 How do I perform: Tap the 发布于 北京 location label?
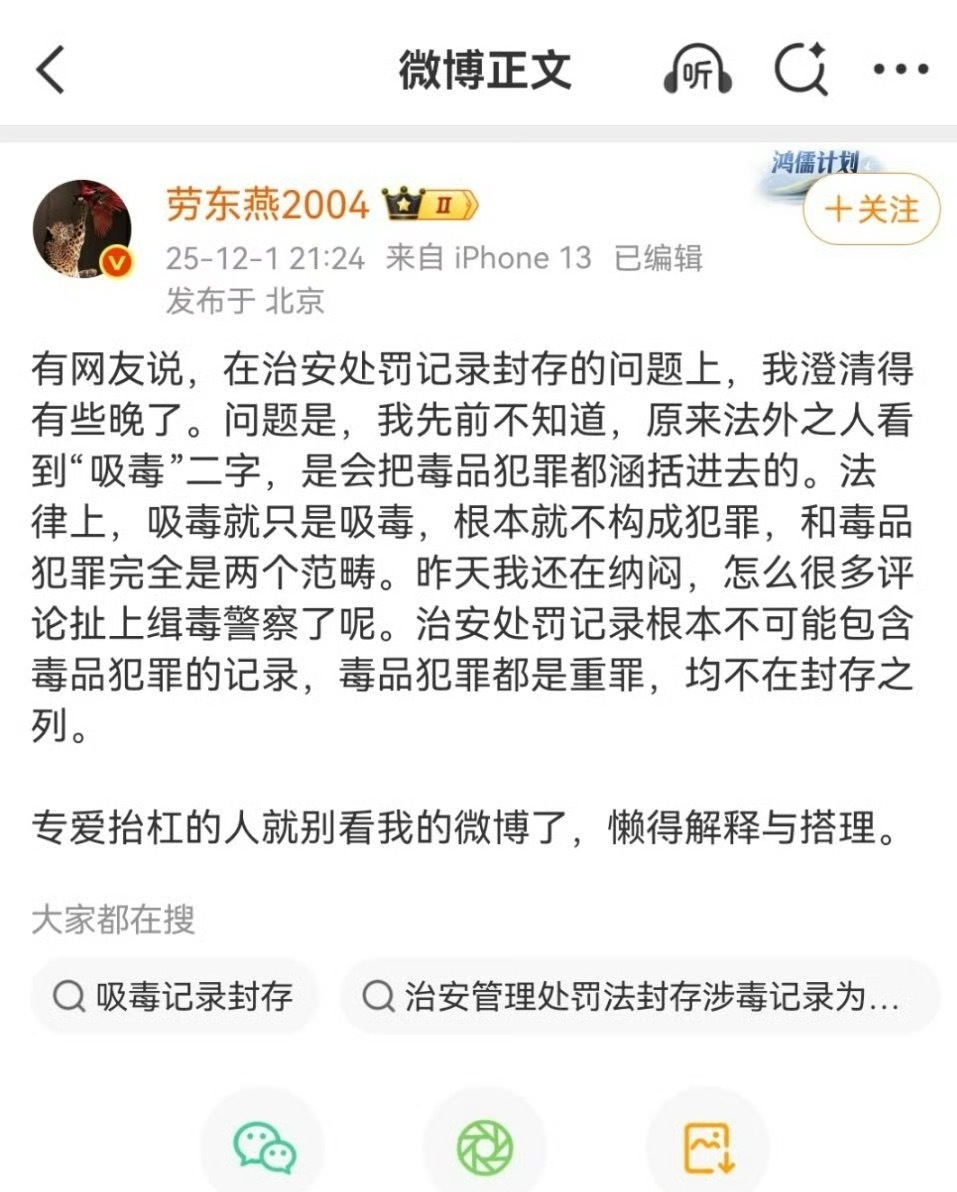(x=246, y=297)
